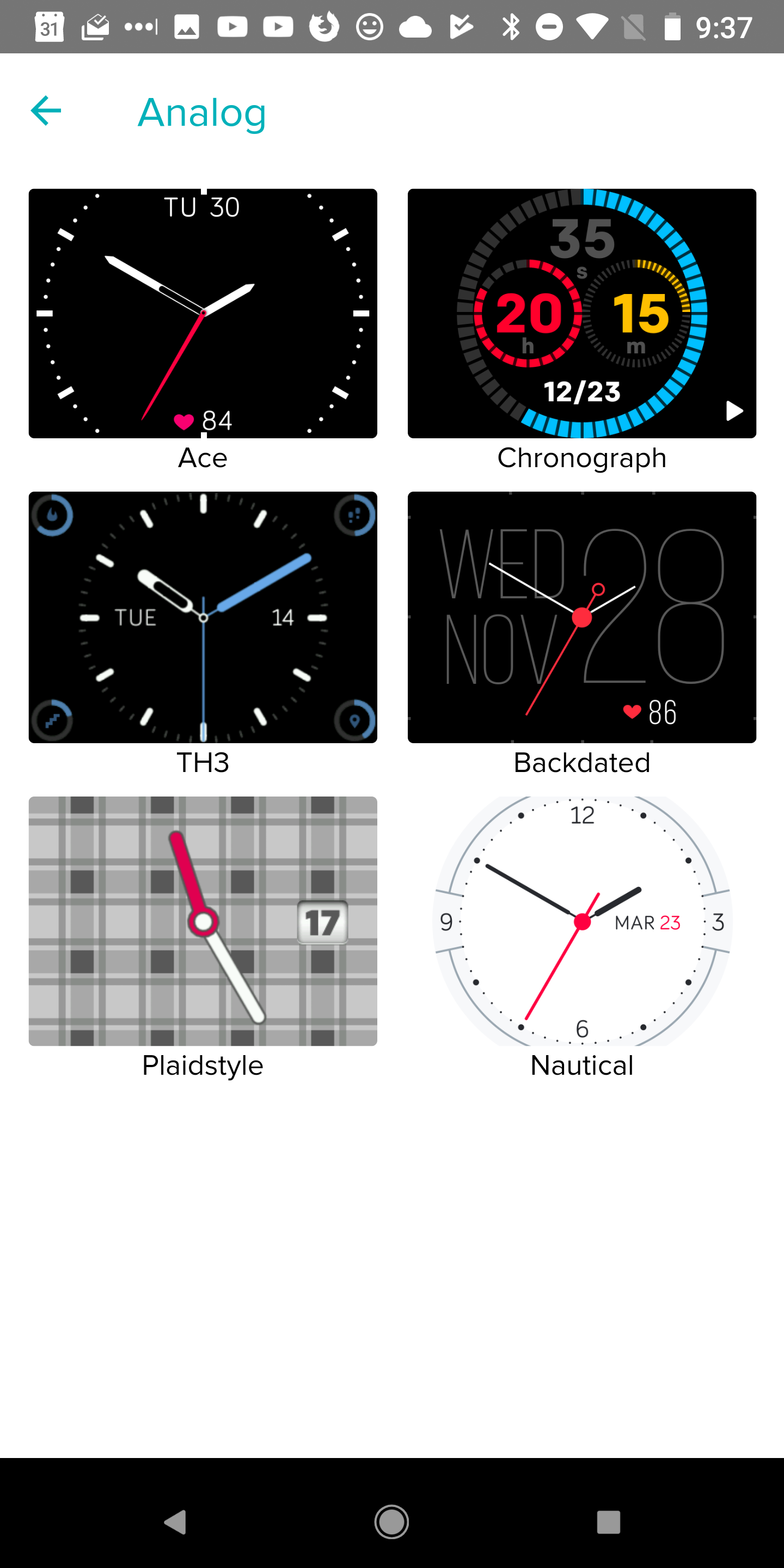Tap the system home button
This screenshot has height=1568, width=784.
391,1522
